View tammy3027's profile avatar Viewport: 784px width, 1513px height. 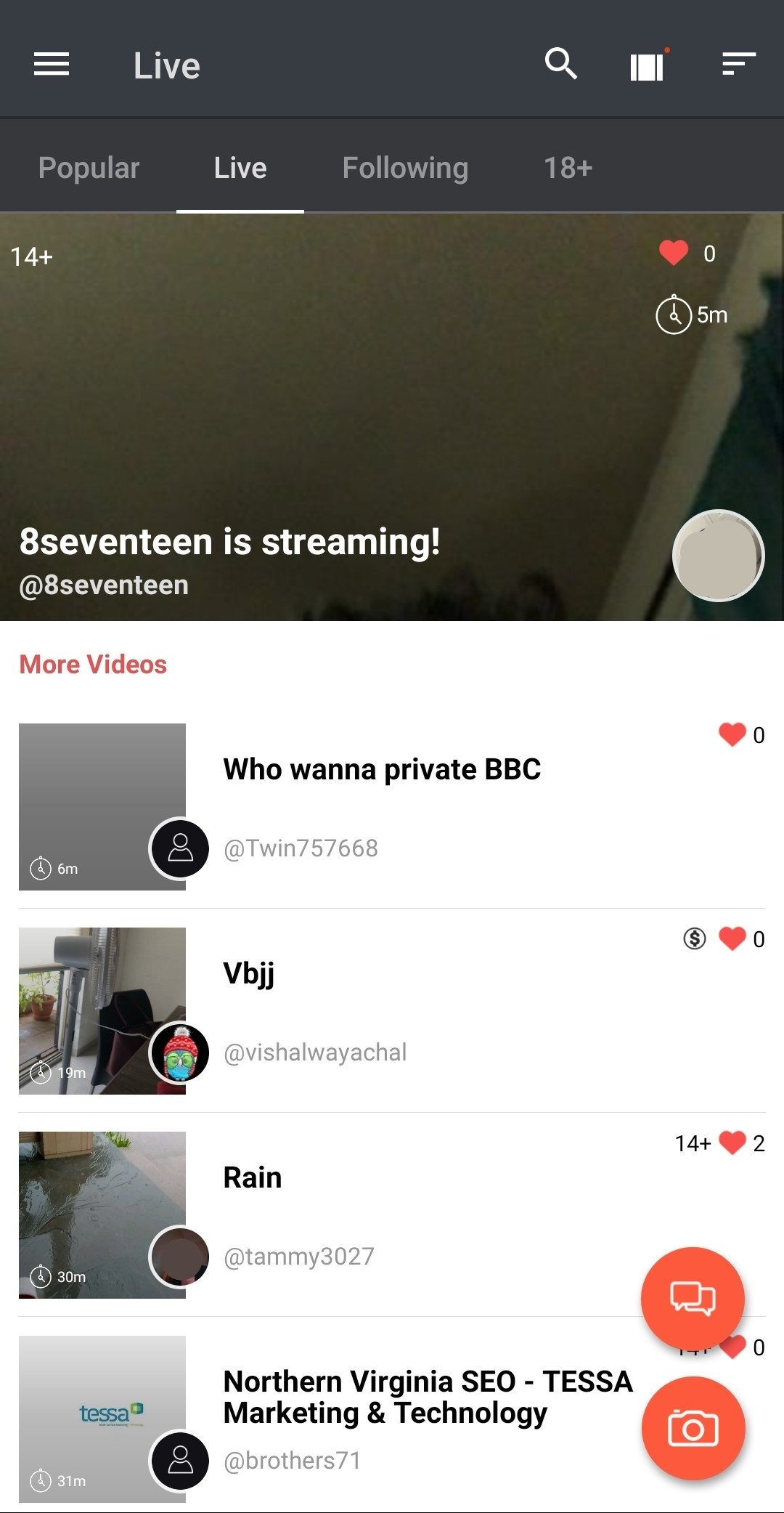tap(180, 1256)
